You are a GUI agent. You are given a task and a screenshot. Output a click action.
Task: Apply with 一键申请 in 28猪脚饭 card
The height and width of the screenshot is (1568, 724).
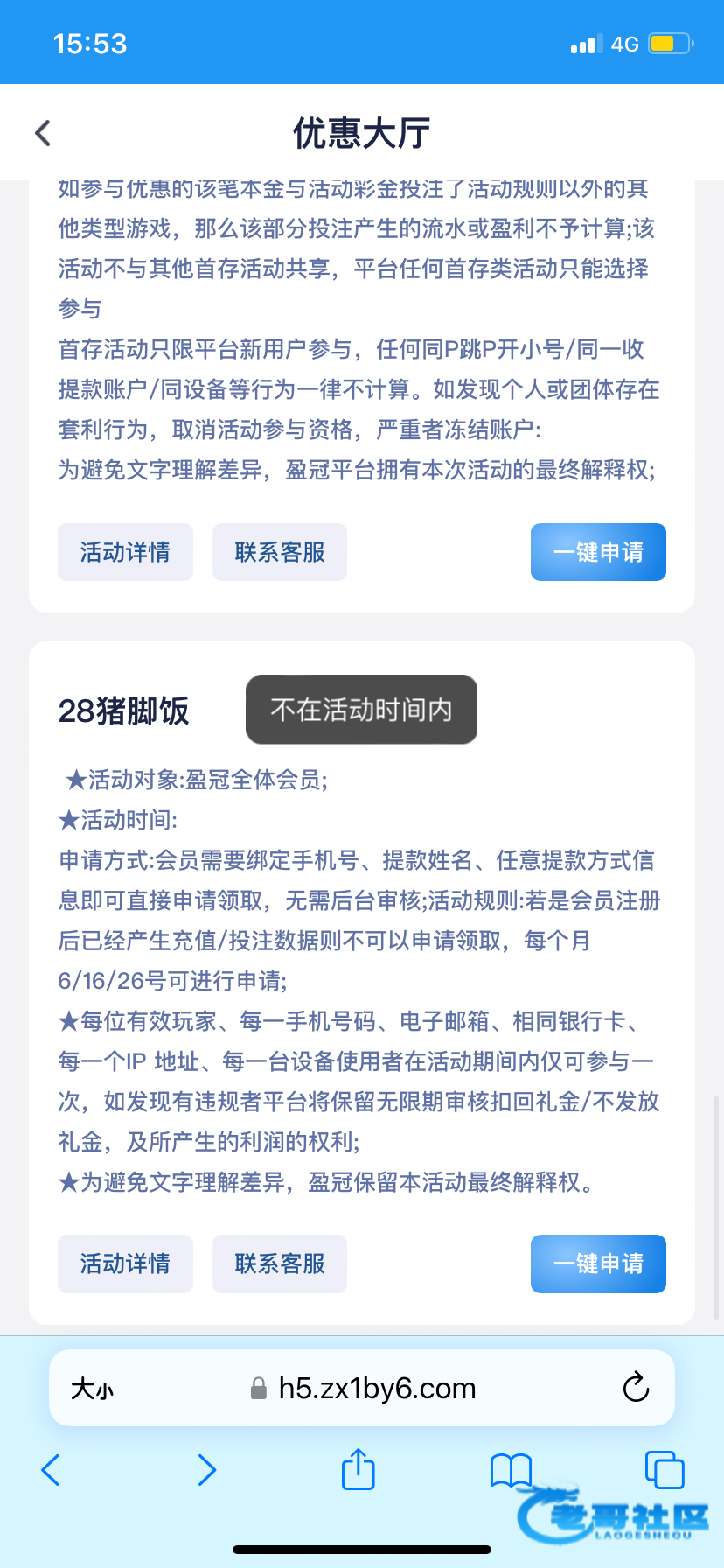(598, 1263)
